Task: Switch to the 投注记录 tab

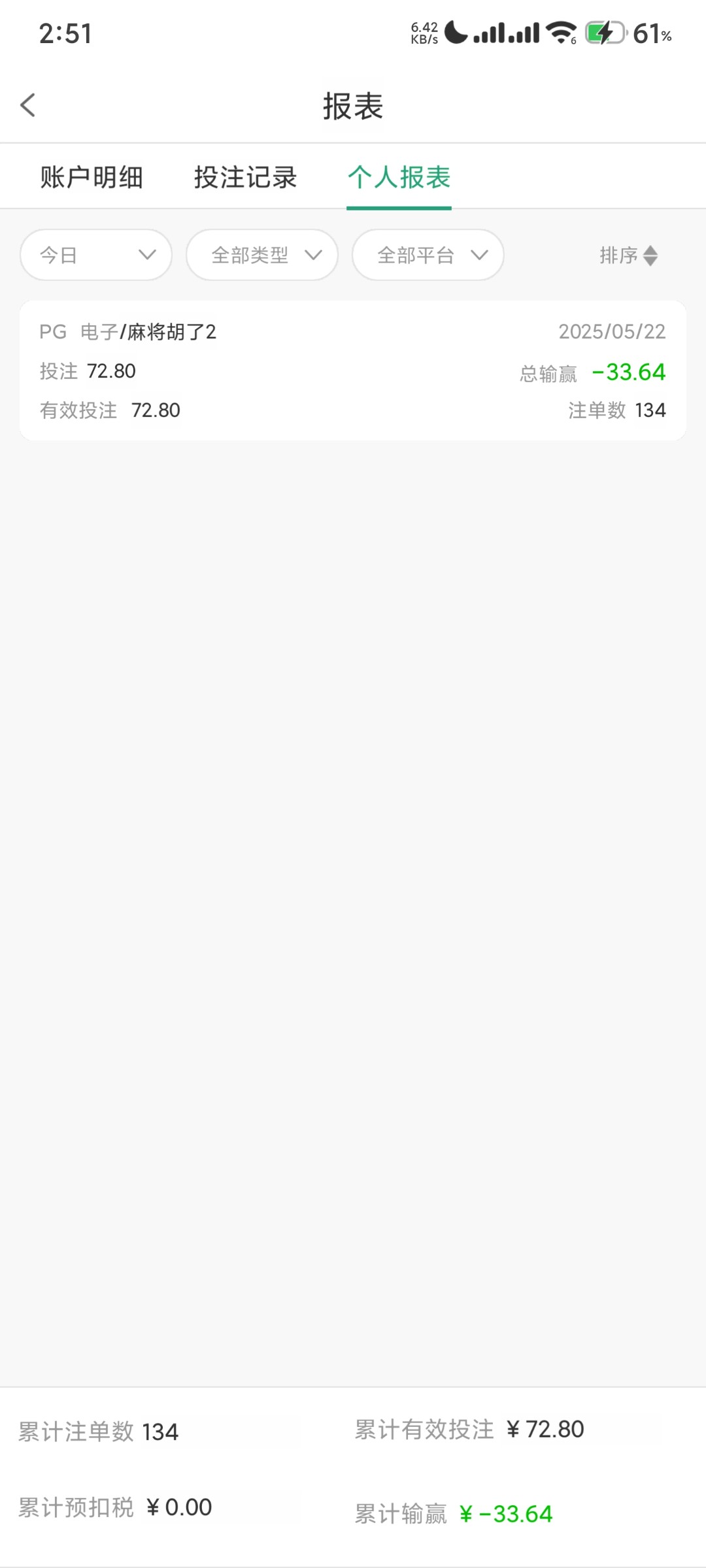Action: pyautogui.click(x=245, y=177)
